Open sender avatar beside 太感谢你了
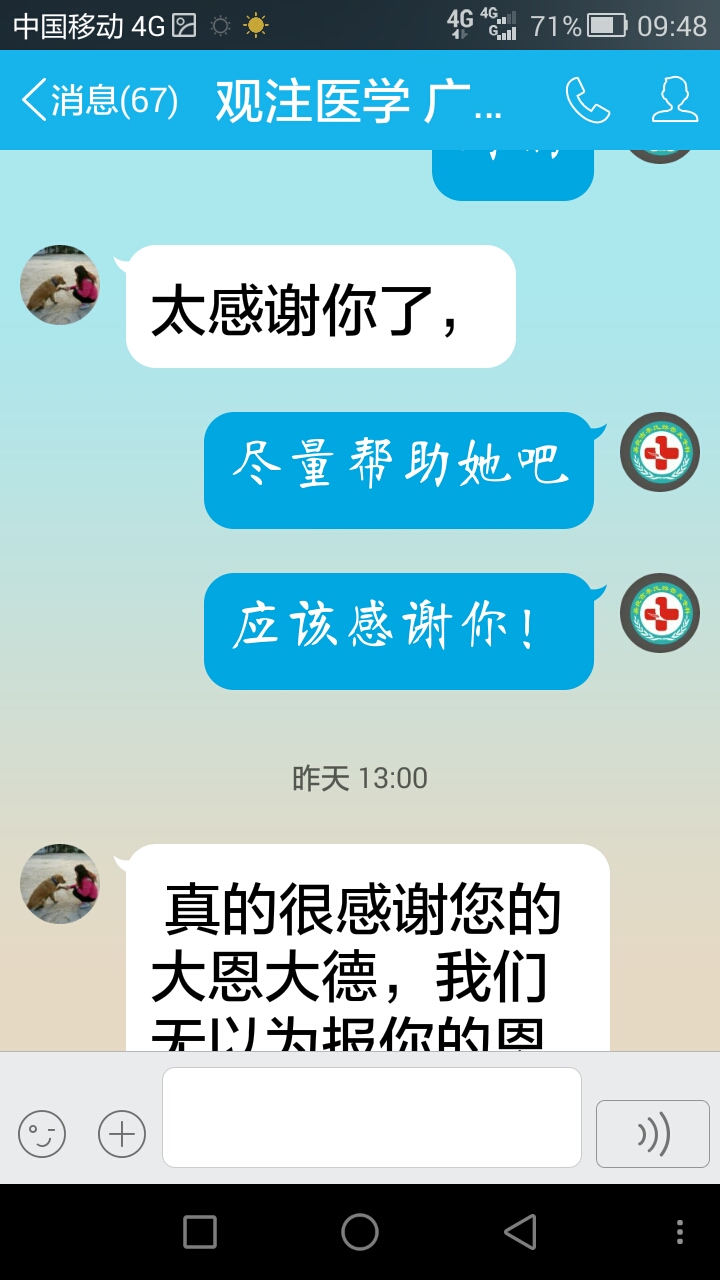The image size is (720, 1280). [x=60, y=285]
